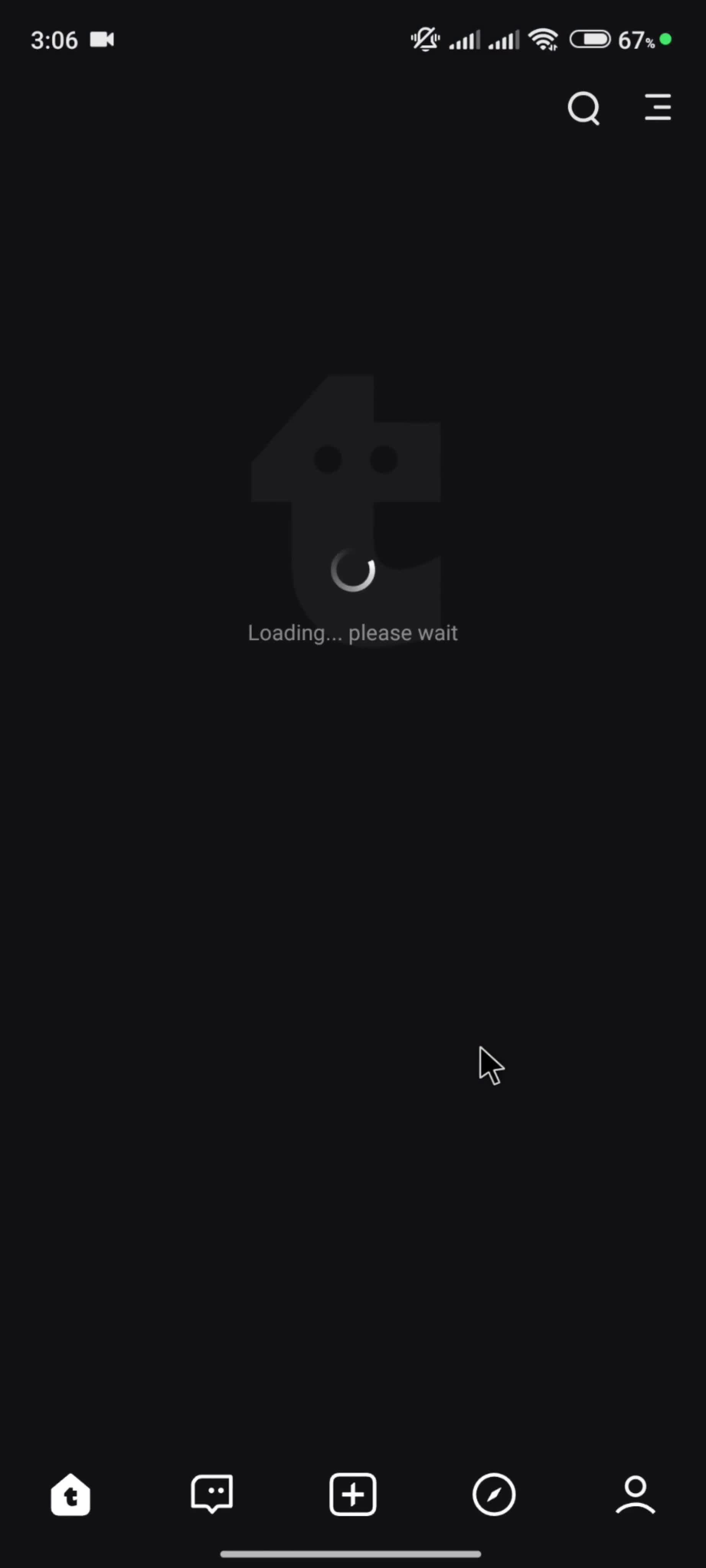Open the search icon
Viewport: 706px width, 1568px height.
pyautogui.click(x=583, y=108)
